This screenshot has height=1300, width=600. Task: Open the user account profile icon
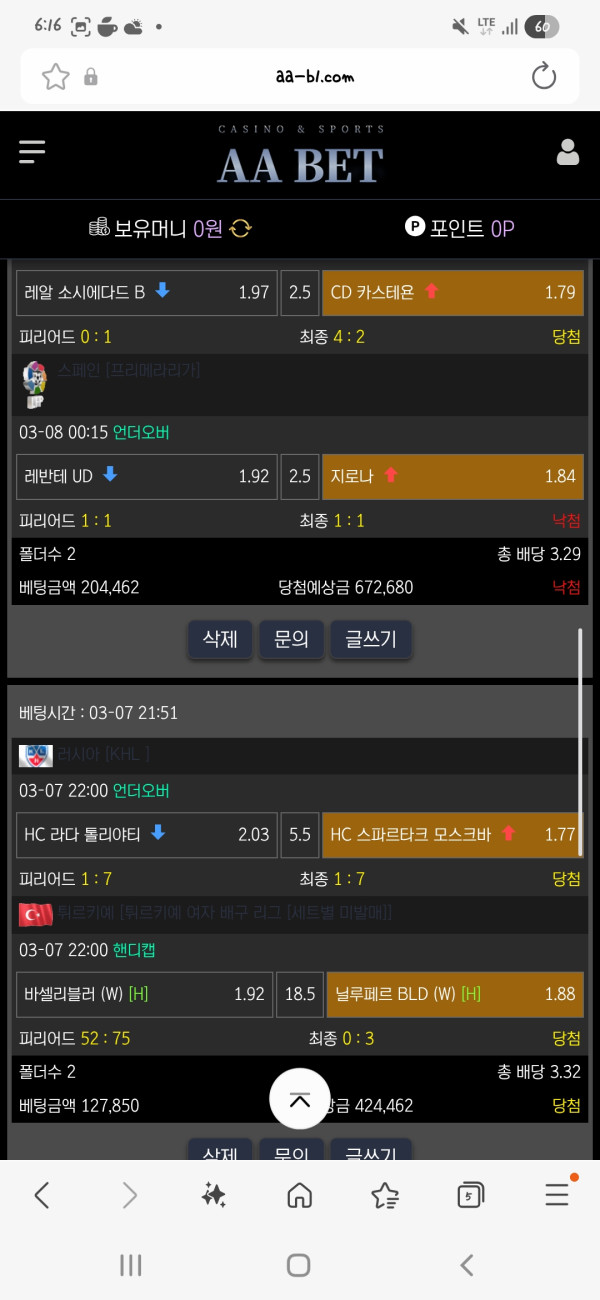(567, 152)
